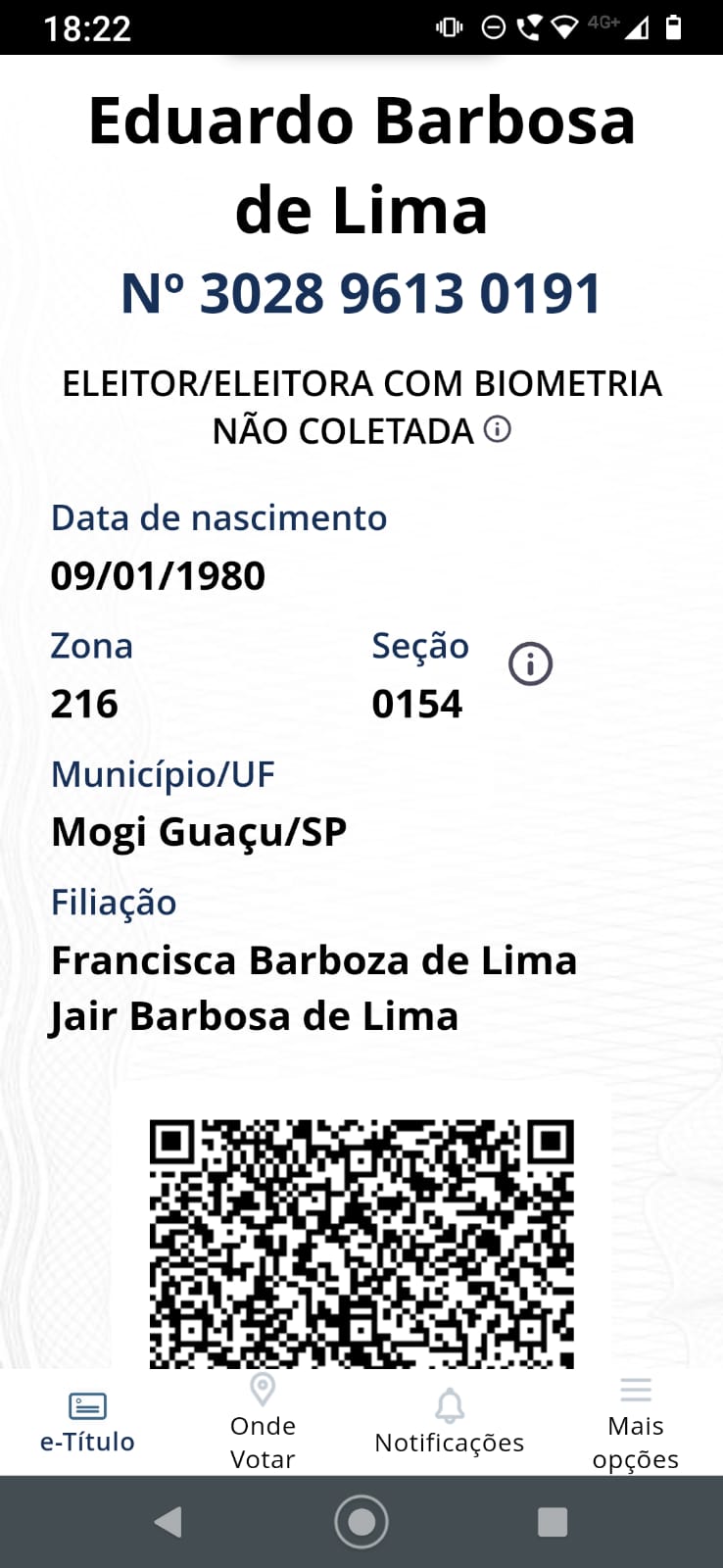The height and width of the screenshot is (1568, 723).
Task: Open the info icon next to Seção
Action: [x=530, y=664]
